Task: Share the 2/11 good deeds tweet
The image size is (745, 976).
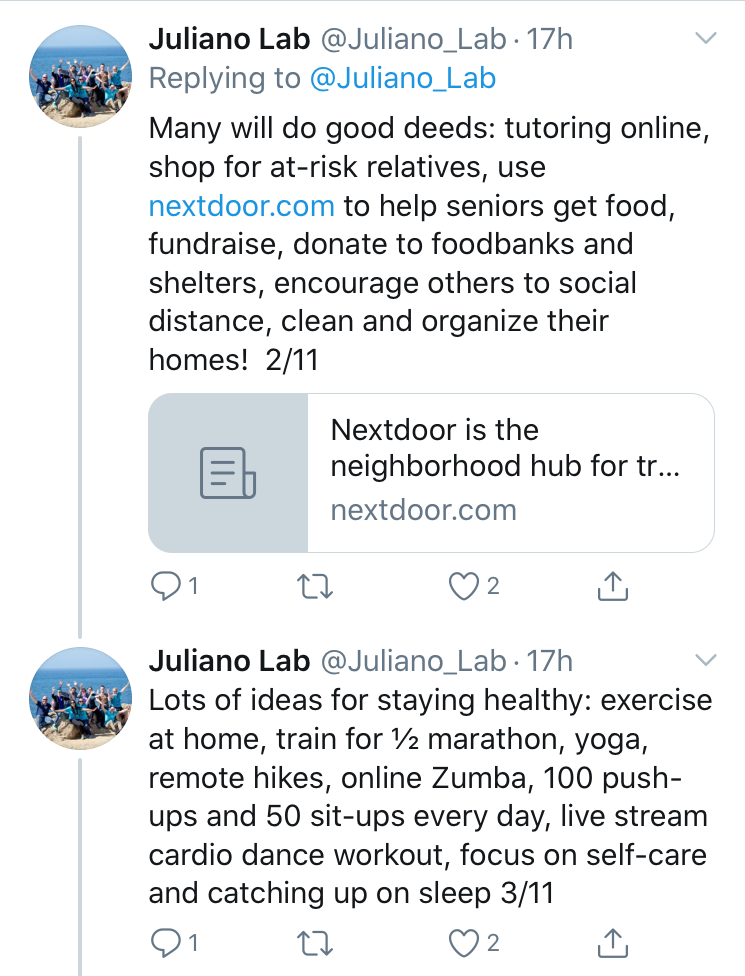Action: click(612, 587)
